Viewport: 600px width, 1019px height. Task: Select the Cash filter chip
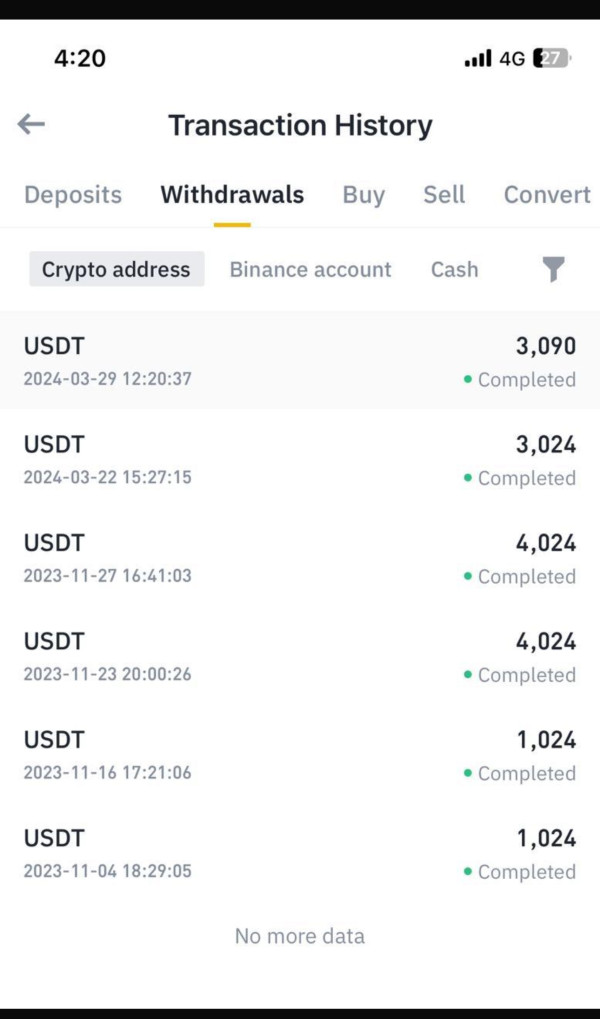point(454,269)
